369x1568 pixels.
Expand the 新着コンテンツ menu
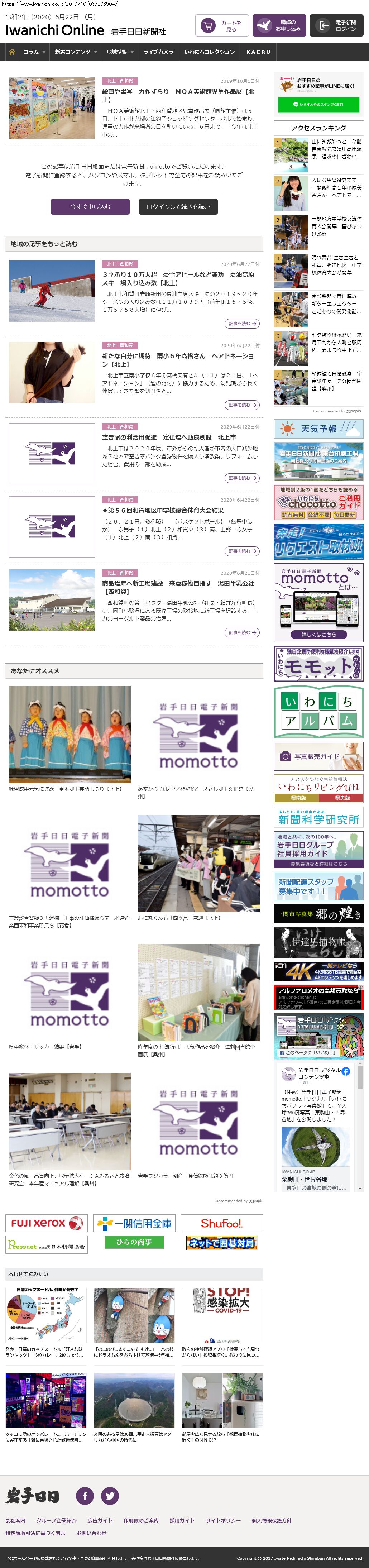(76, 52)
